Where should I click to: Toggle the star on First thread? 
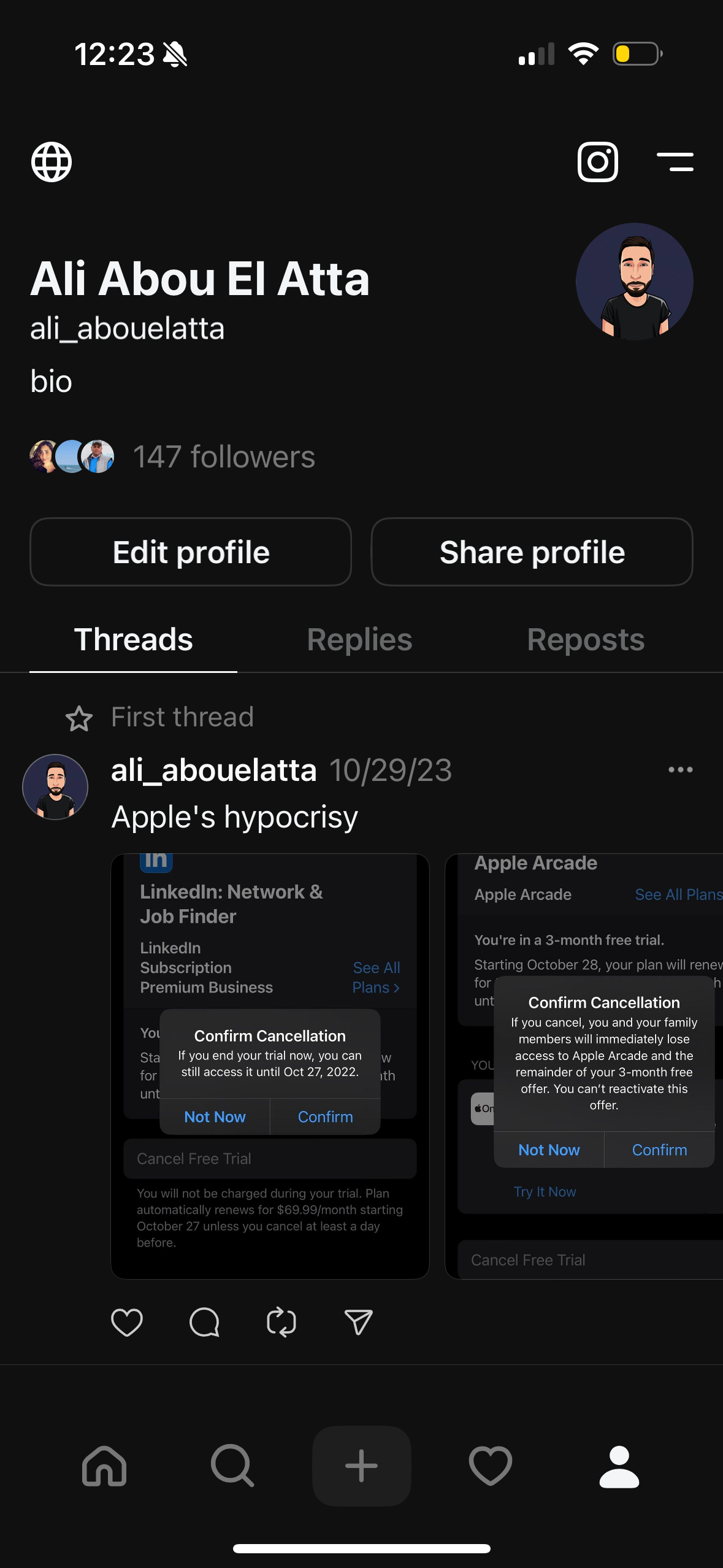coord(80,719)
